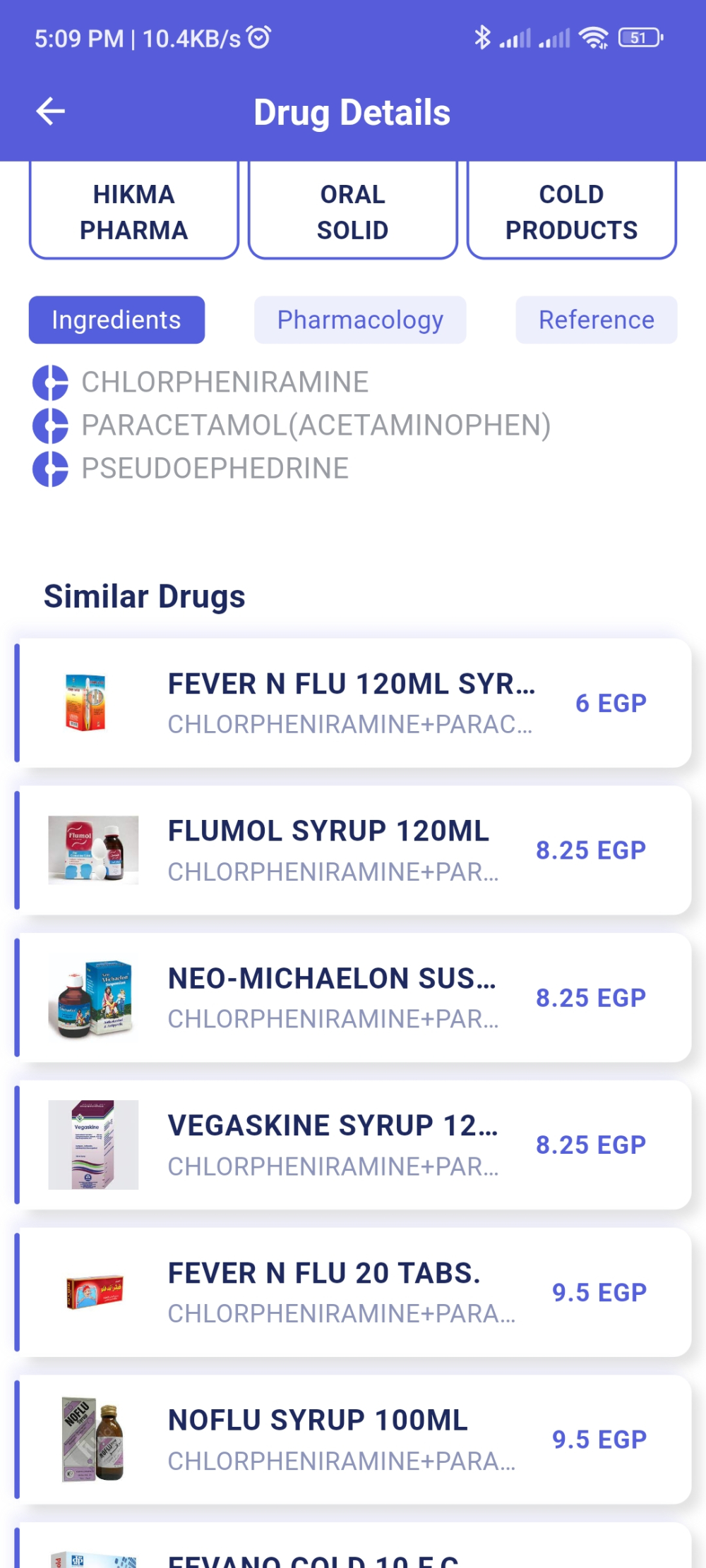The width and height of the screenshot is (706, 1568).
Task: Open the HIKMA PHARMA company chip
Action: click(x=134, y=212)
